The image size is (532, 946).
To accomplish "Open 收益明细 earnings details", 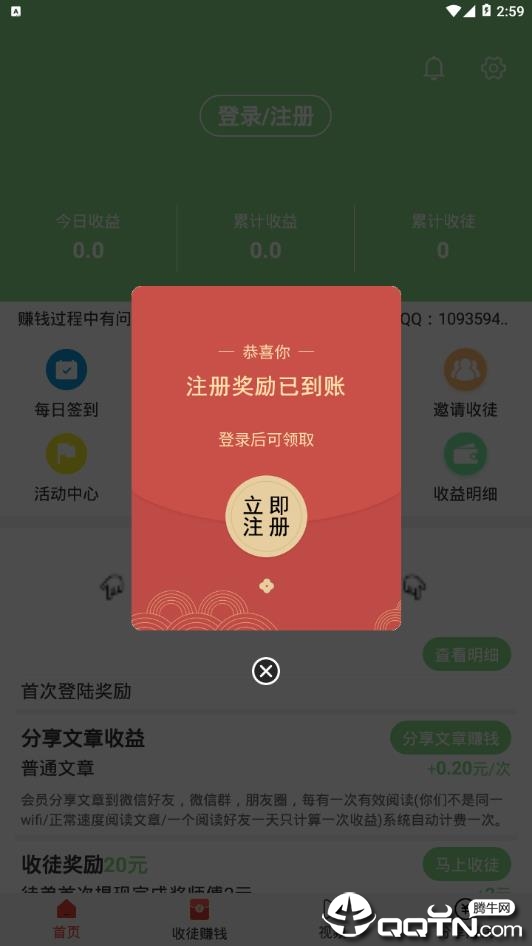I will point(465,468).
